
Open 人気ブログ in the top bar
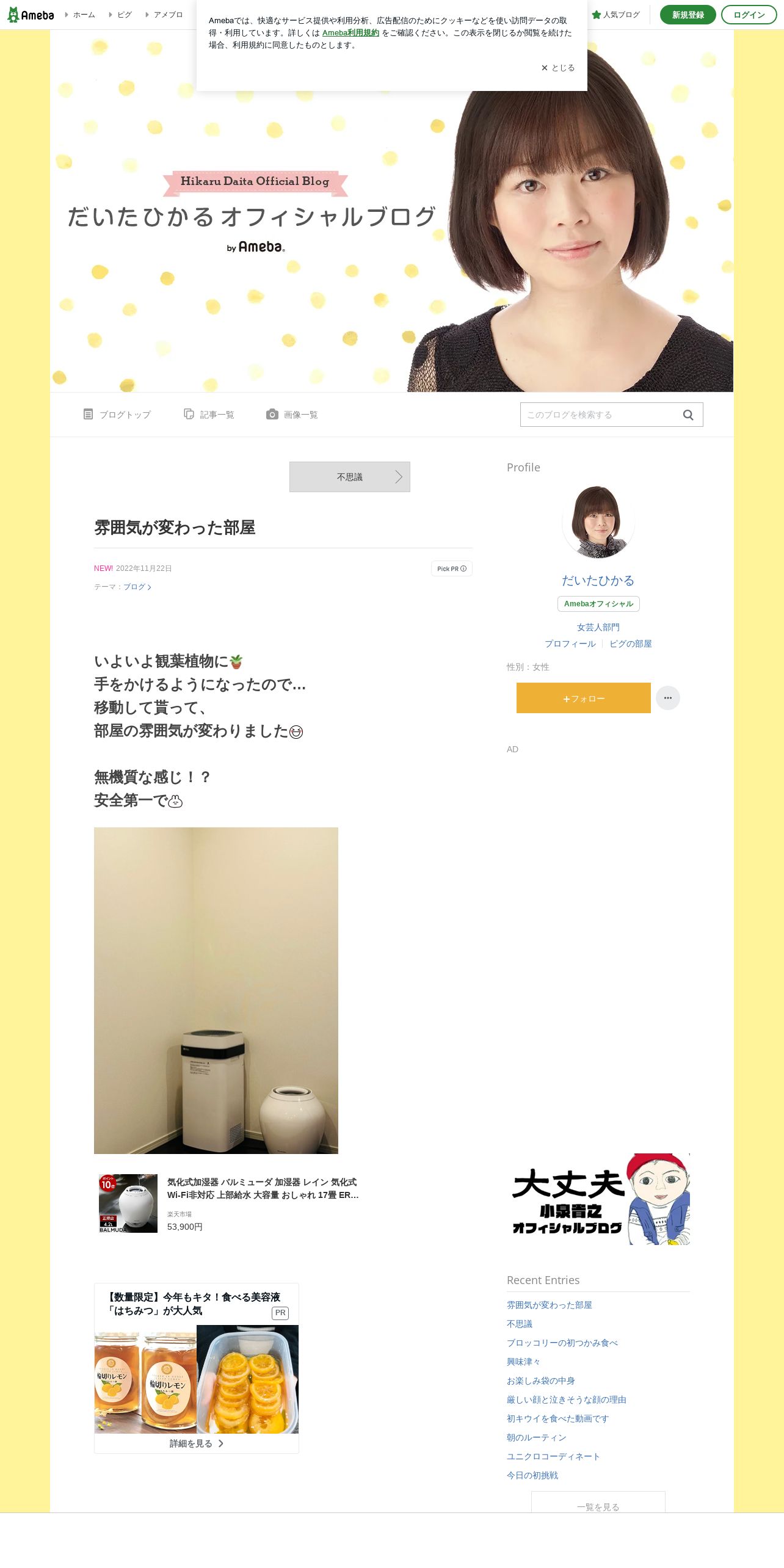[x=616, y=15]
